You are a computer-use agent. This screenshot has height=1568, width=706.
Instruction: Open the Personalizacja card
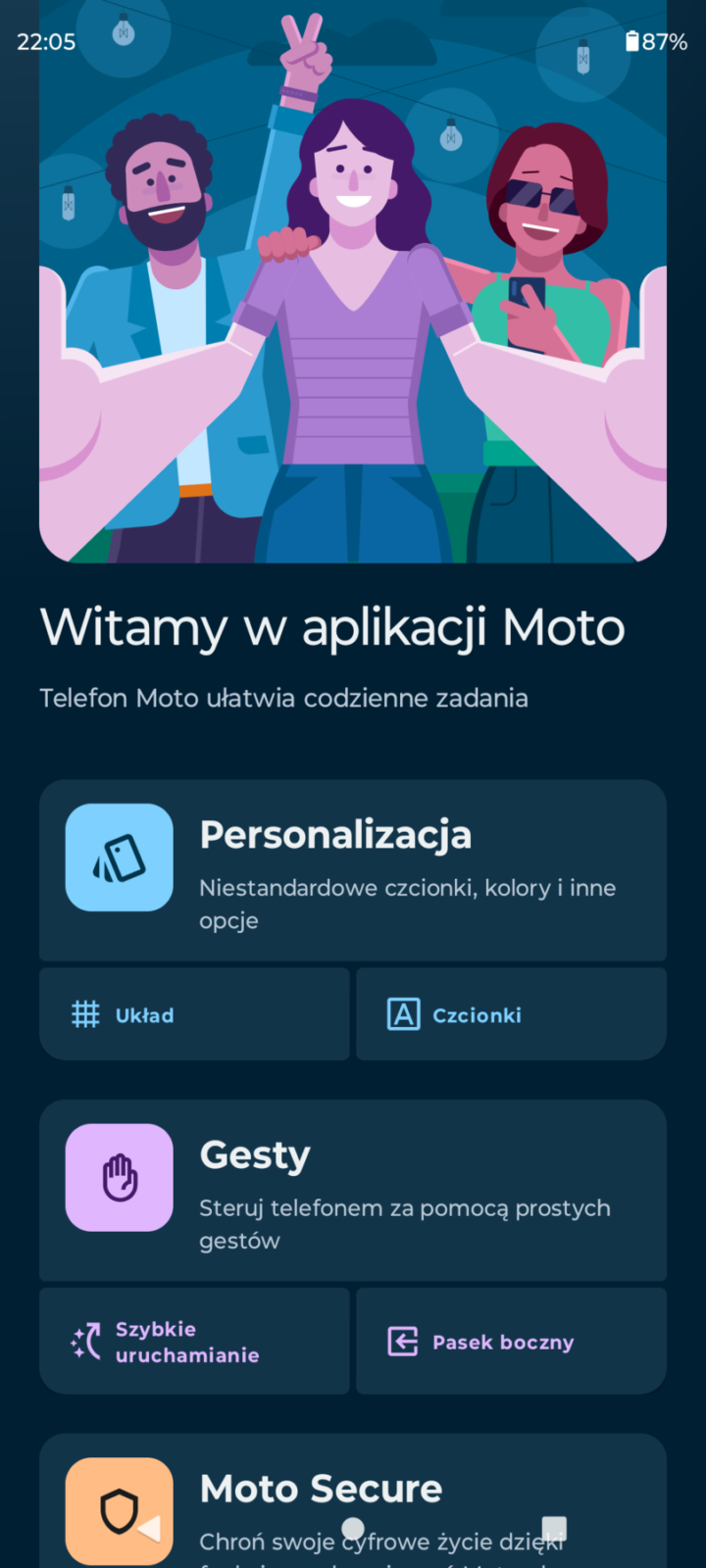click(353, 869)
